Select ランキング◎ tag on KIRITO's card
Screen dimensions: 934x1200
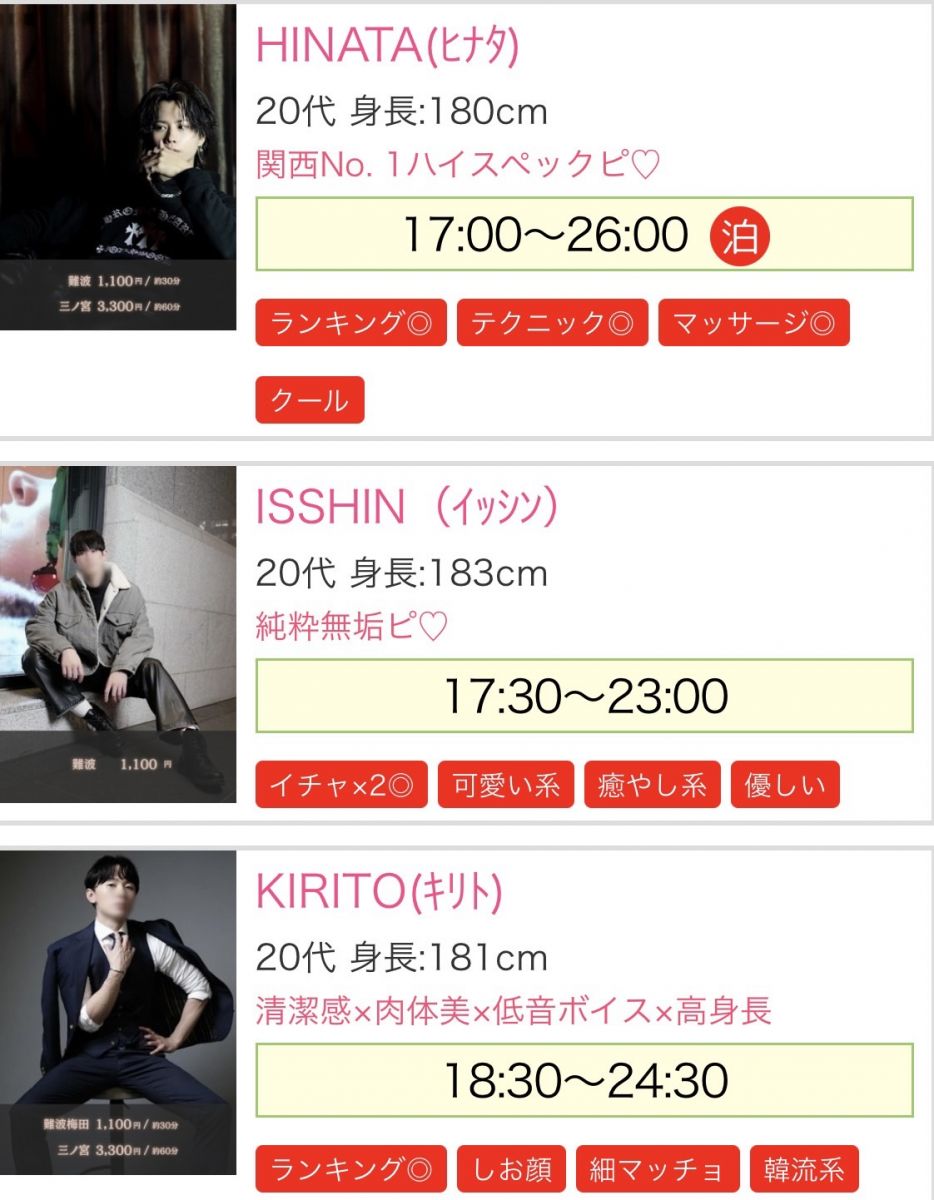(x=351, y=1169)
